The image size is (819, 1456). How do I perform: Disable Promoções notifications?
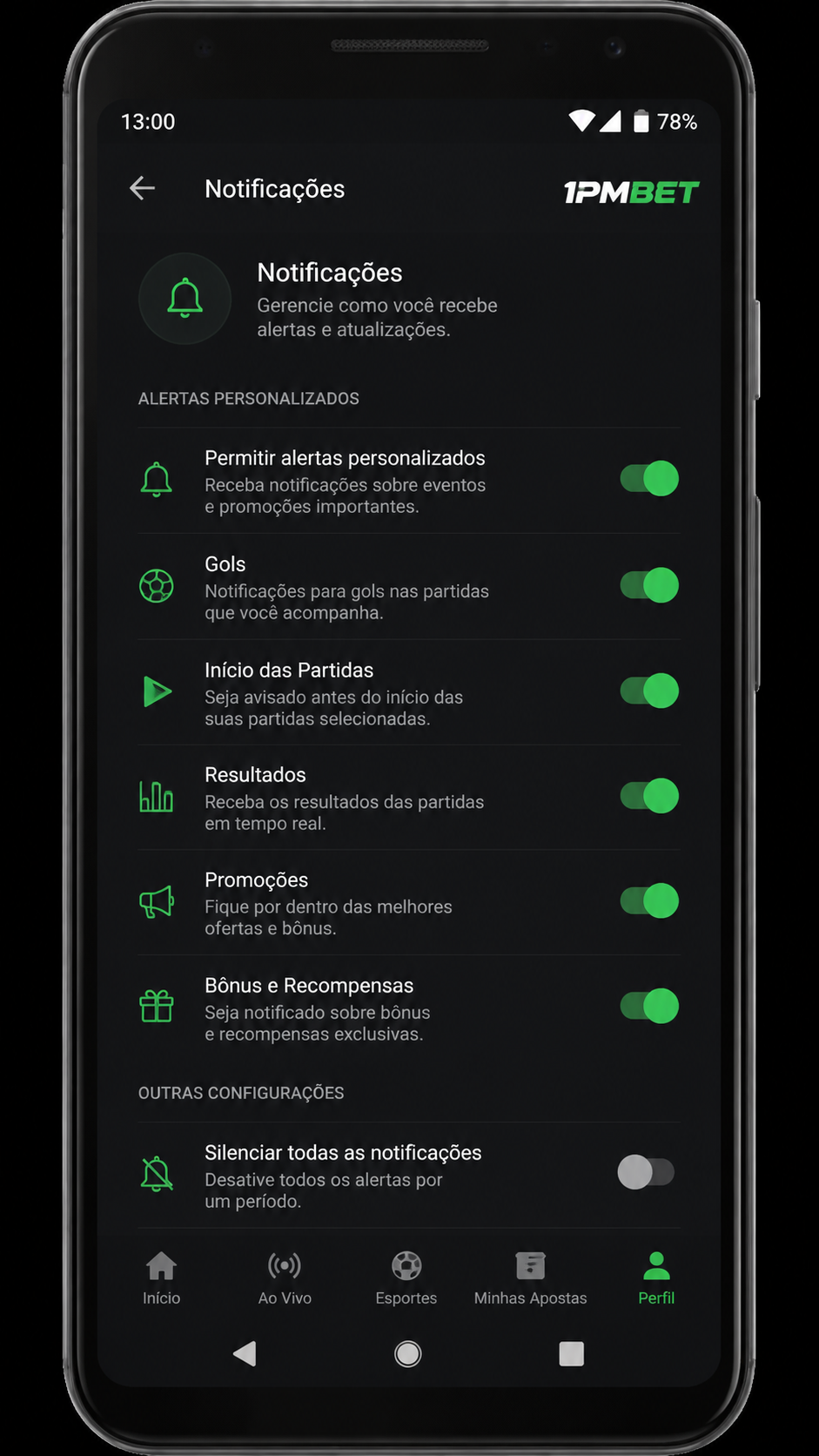(649, 900)
